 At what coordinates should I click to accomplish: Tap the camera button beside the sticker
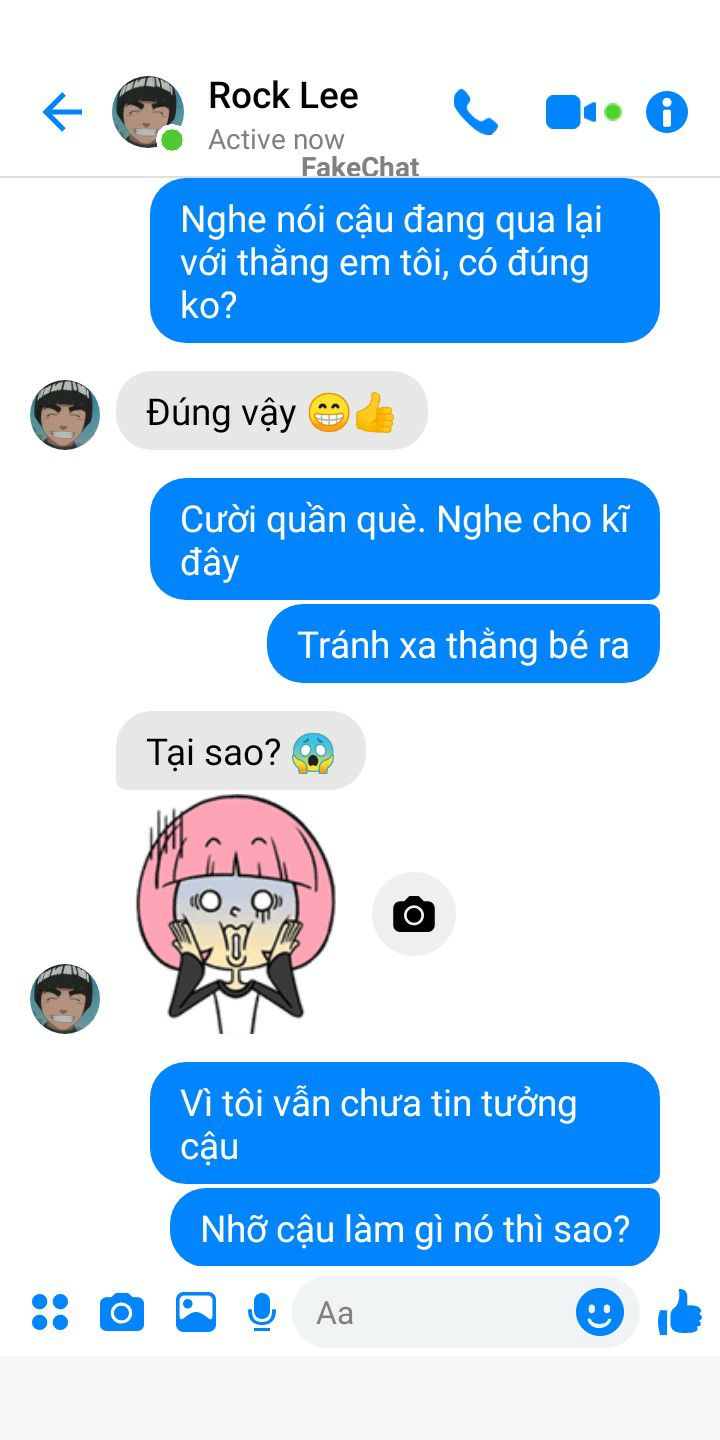coord(414,914)
